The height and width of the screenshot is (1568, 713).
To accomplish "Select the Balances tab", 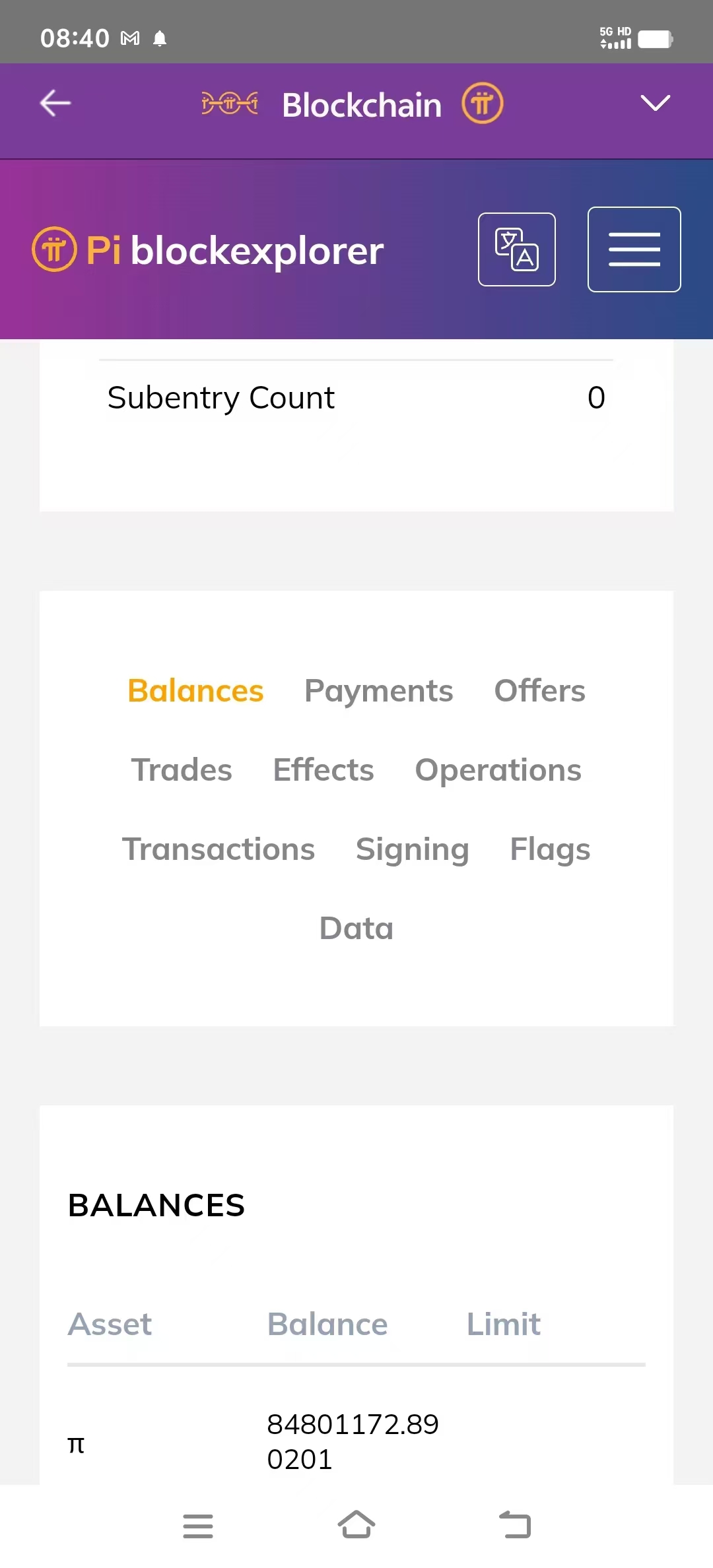I will (195, 691).
